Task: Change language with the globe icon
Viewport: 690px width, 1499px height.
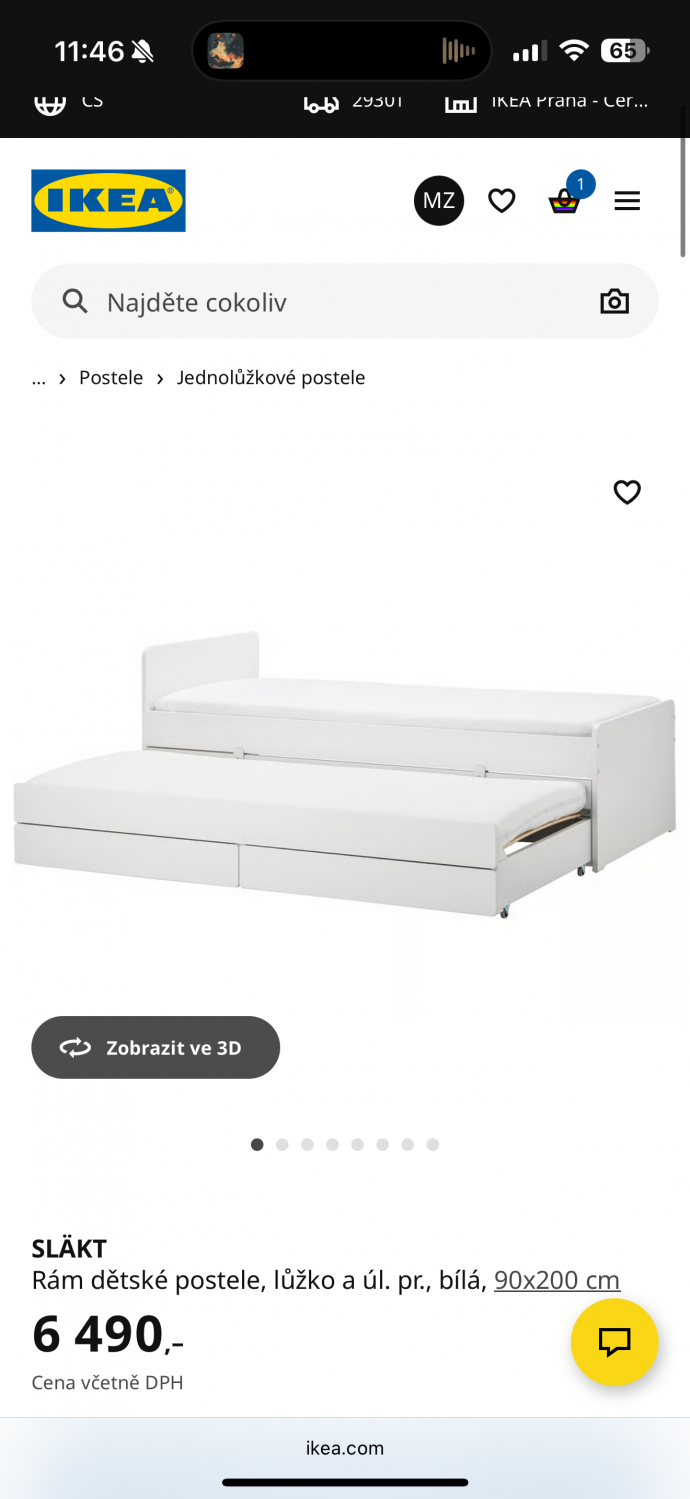Action: [x=50, y=102]
